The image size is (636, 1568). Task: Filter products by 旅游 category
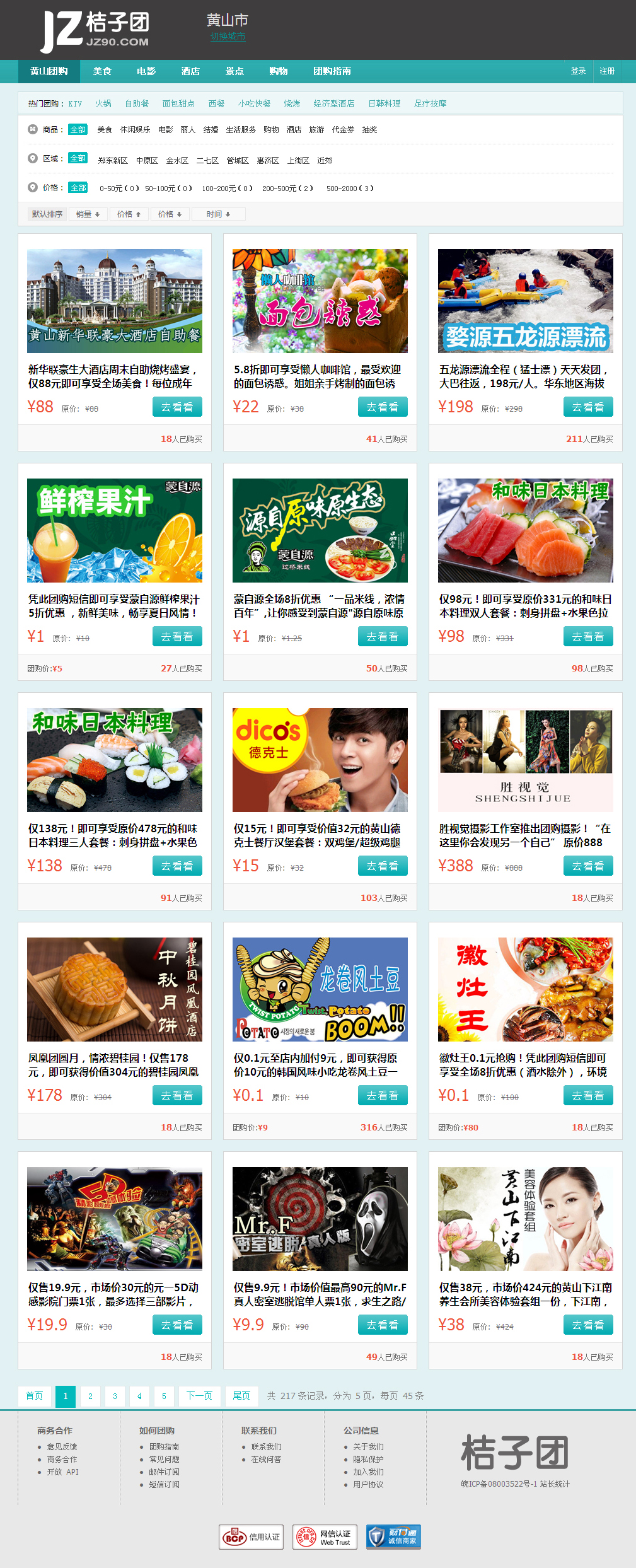pos(316,130)
